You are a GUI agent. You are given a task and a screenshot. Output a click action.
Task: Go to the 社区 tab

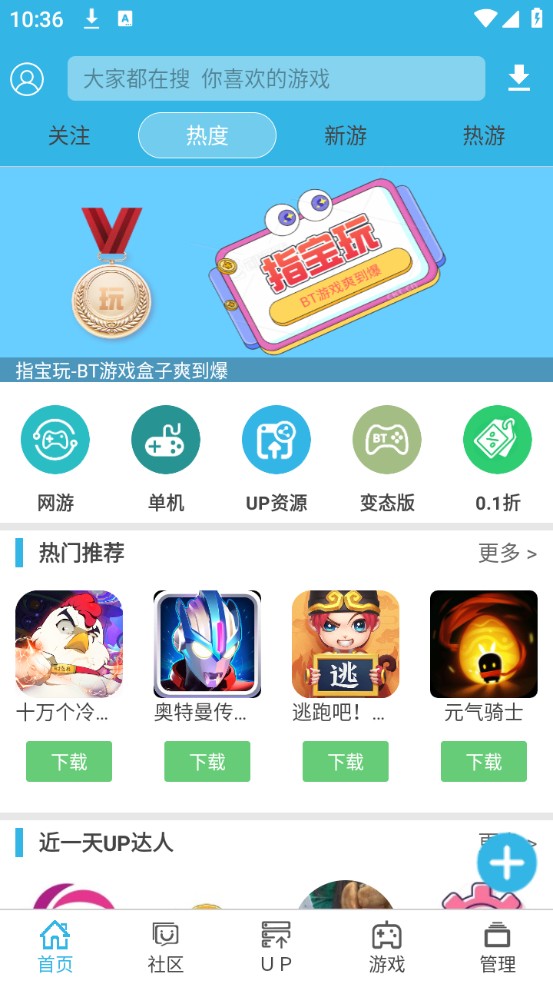[166, 947]
